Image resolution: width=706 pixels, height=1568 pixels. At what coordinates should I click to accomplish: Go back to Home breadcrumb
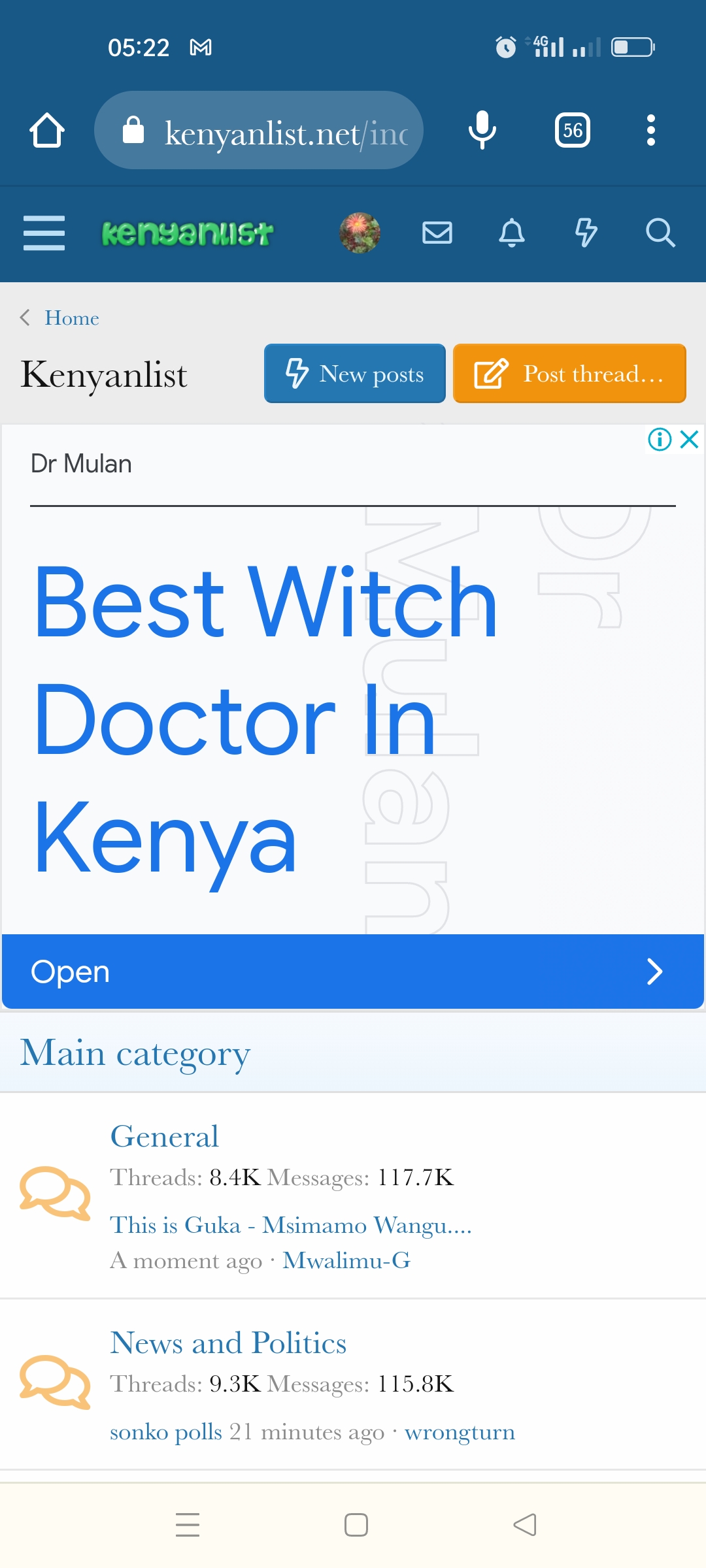pos(71,318)
